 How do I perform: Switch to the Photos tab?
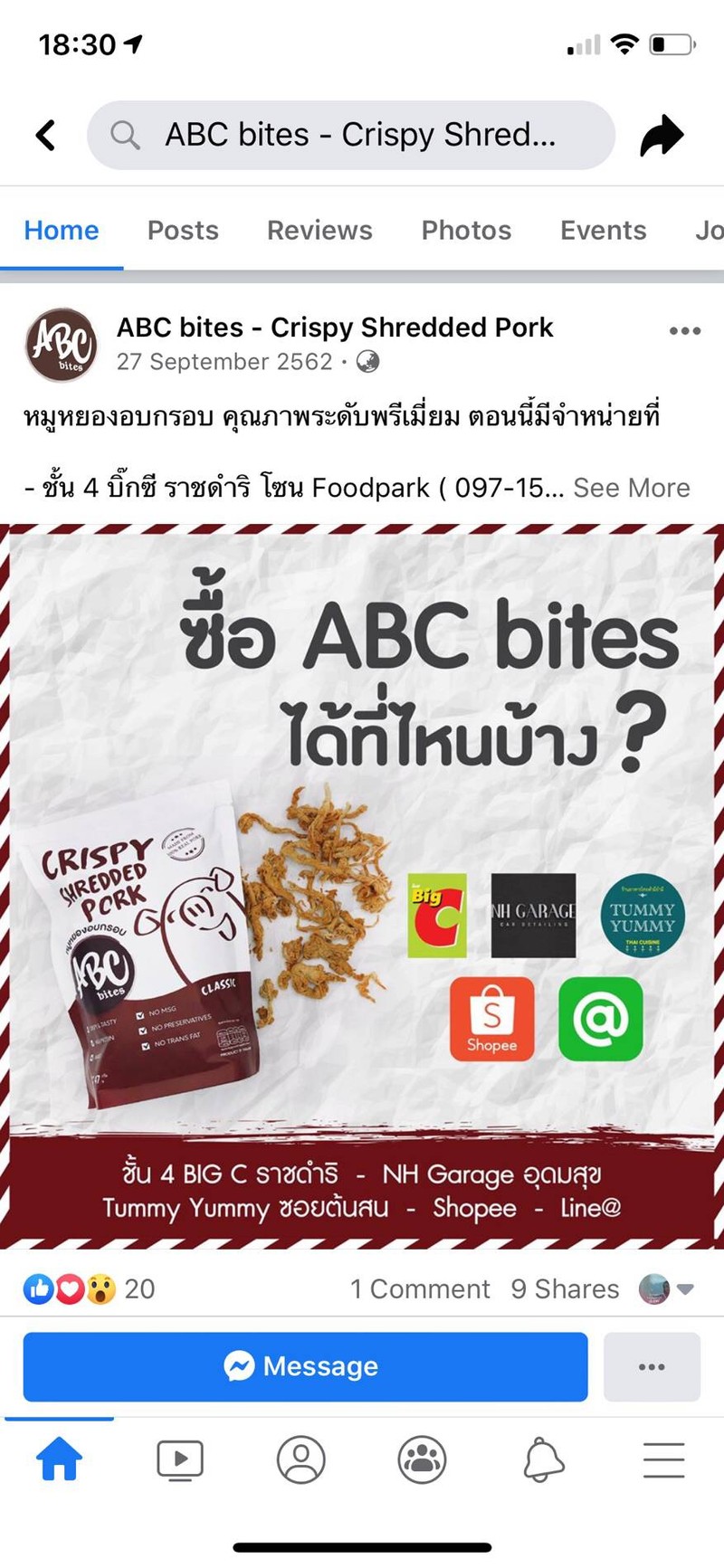466,231
